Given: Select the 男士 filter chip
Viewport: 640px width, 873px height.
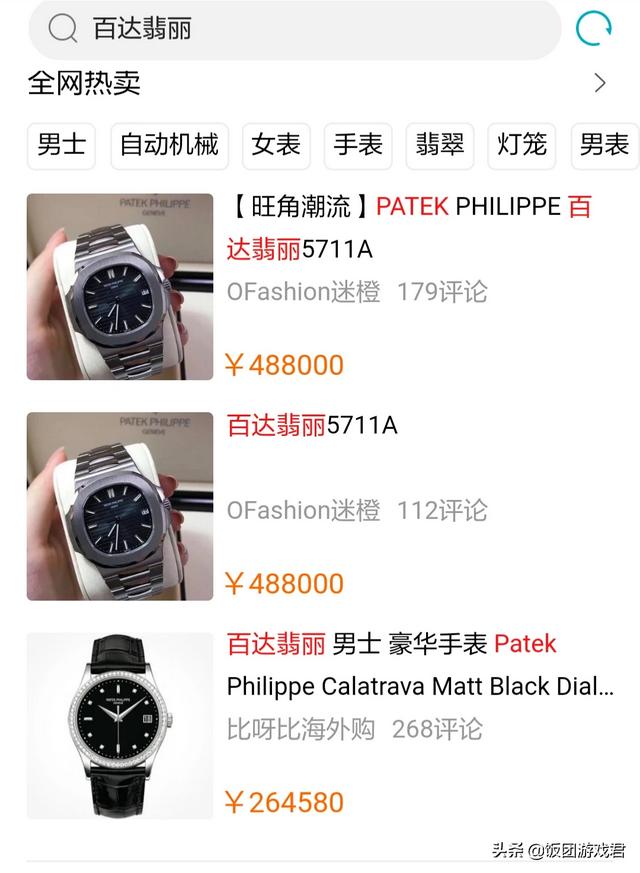Looking at the screenshot, I should 62,145.
